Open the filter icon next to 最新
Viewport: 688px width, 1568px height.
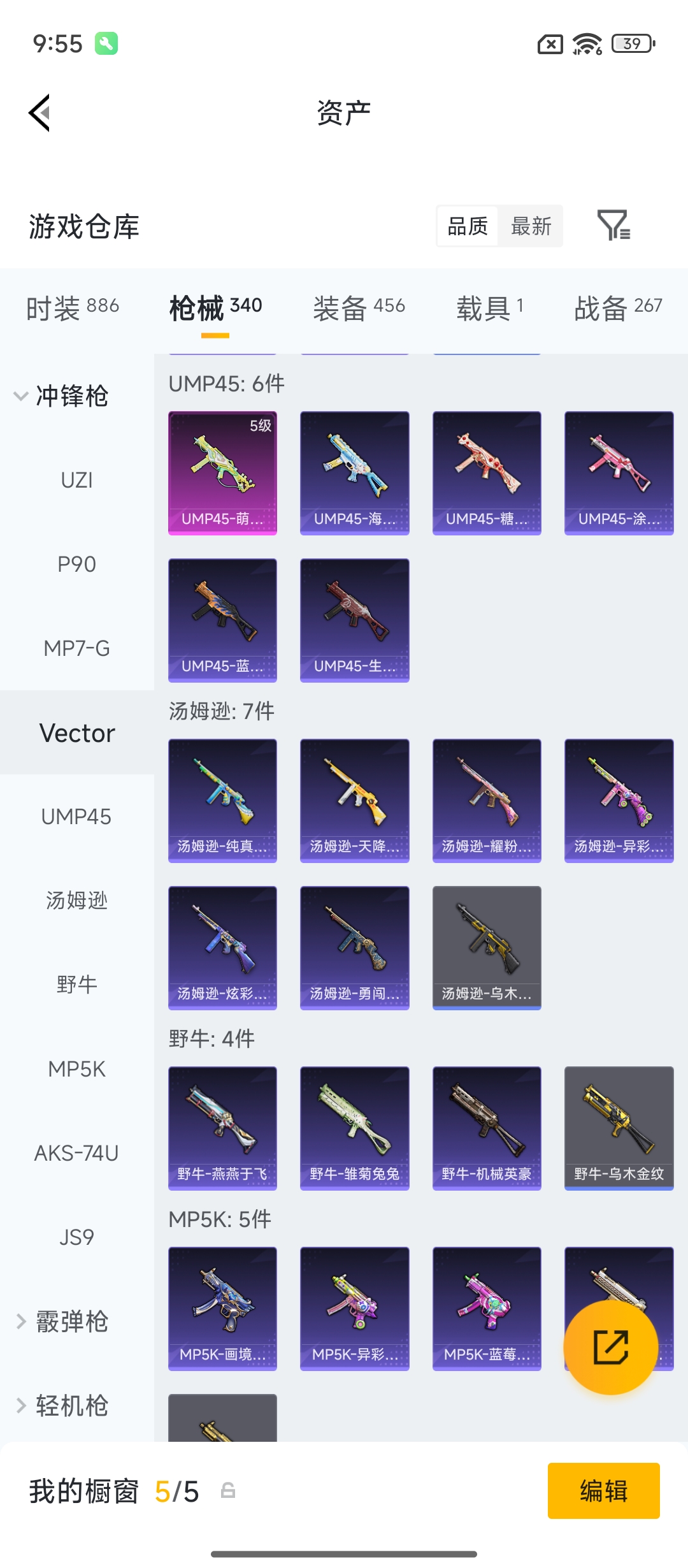[x=613, y=226]
